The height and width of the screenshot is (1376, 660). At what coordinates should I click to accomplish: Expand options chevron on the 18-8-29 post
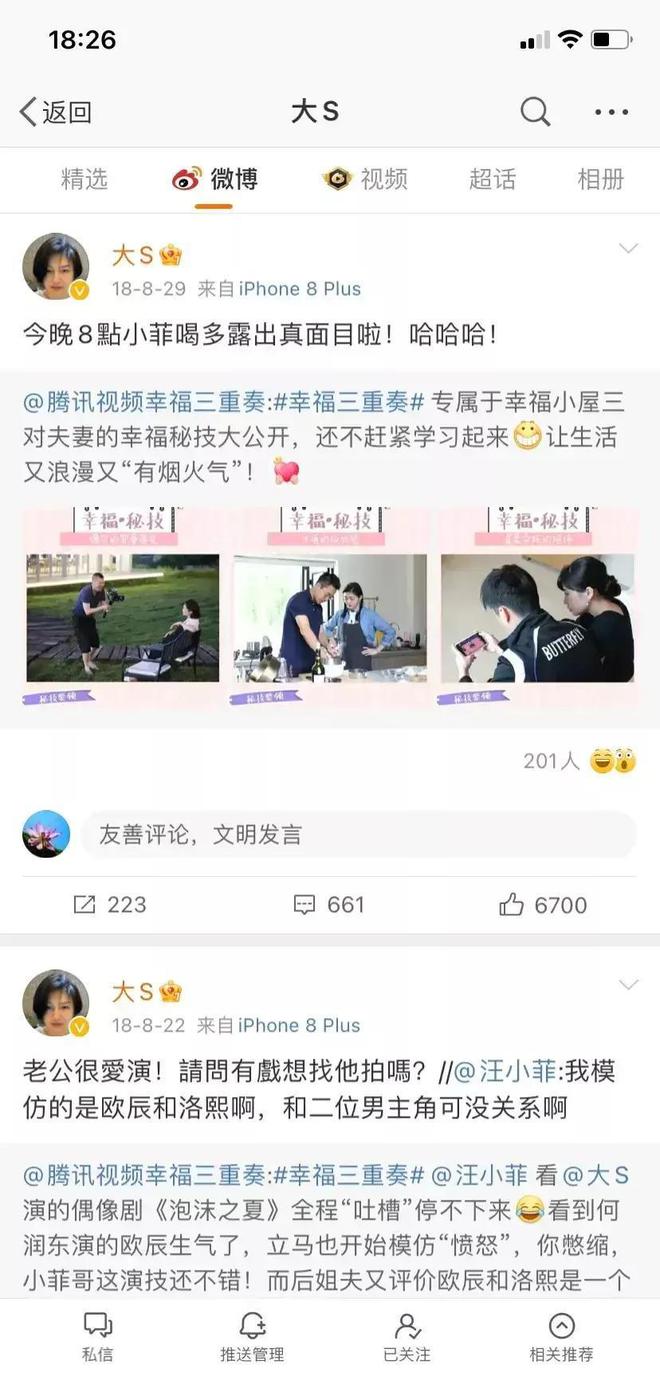pos(628,249)
